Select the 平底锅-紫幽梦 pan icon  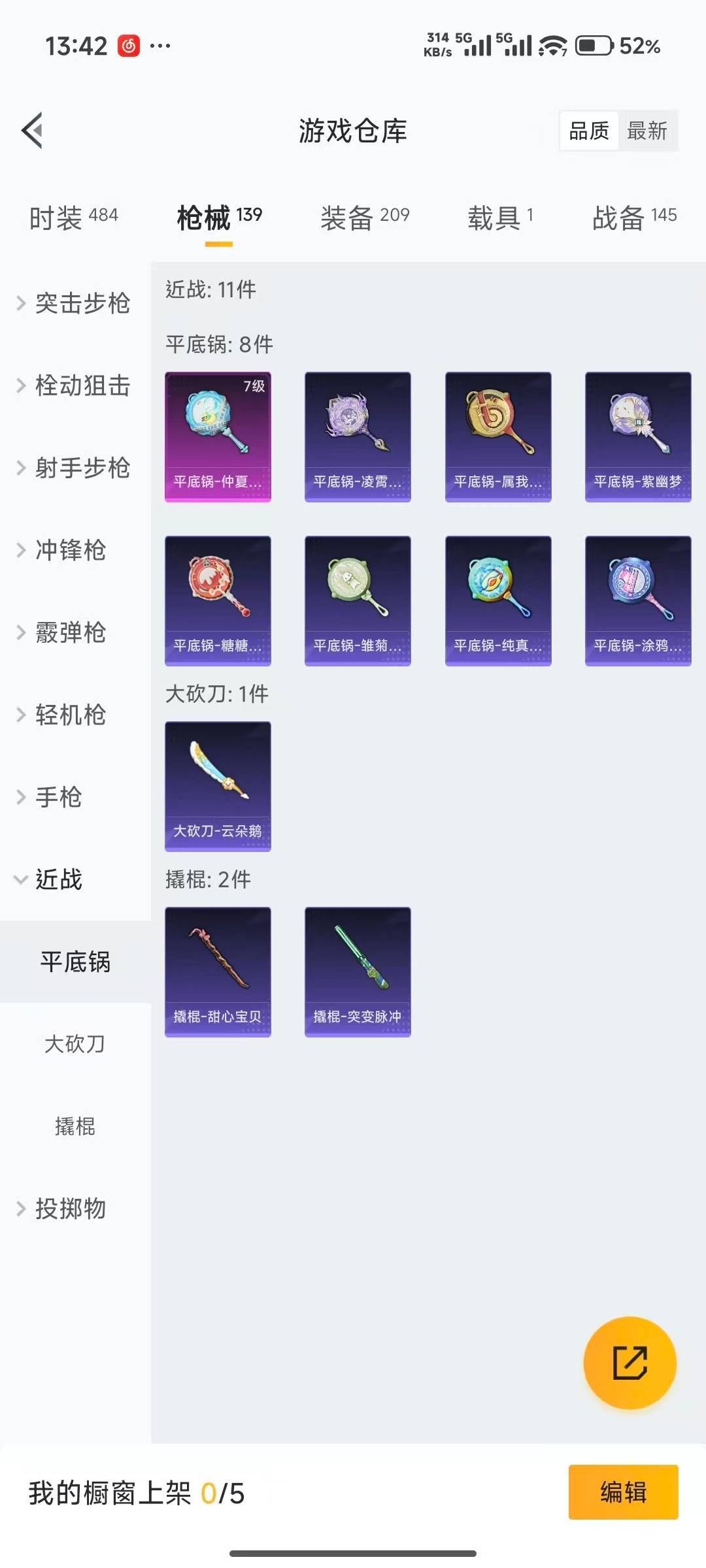637,436
